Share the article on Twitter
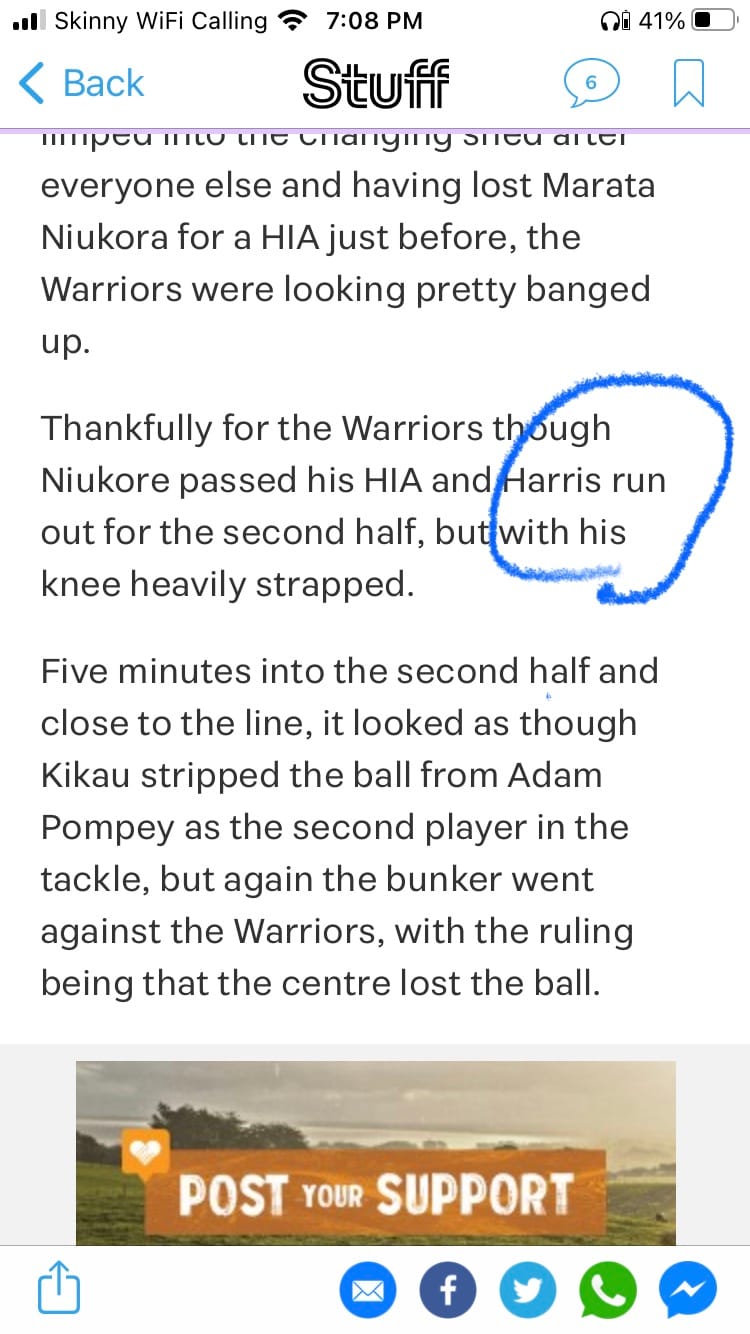The height and width of the screenshot is (1334, 750). 527,1291
